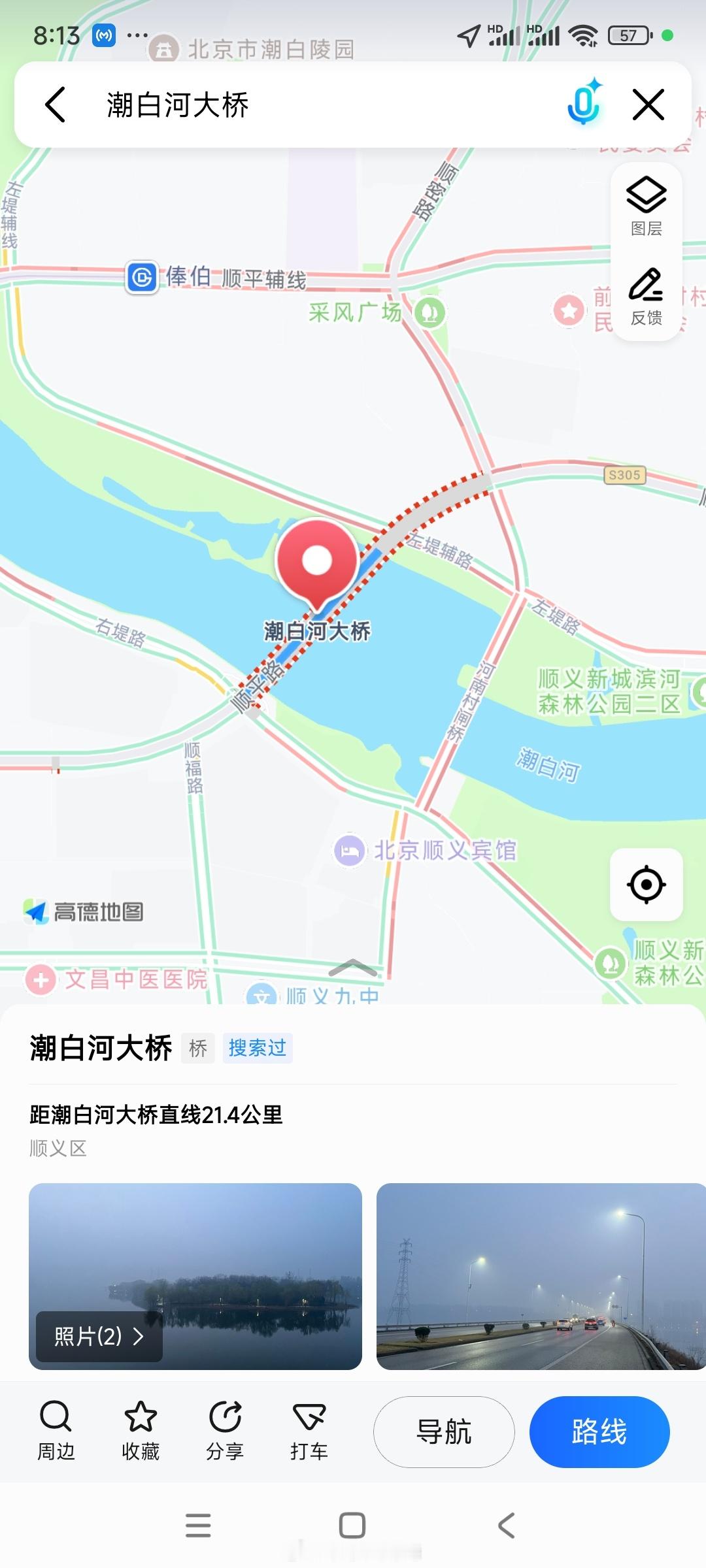The image size is (706, 1568).
Task: Share this location via 分享
Action: 225,1431
